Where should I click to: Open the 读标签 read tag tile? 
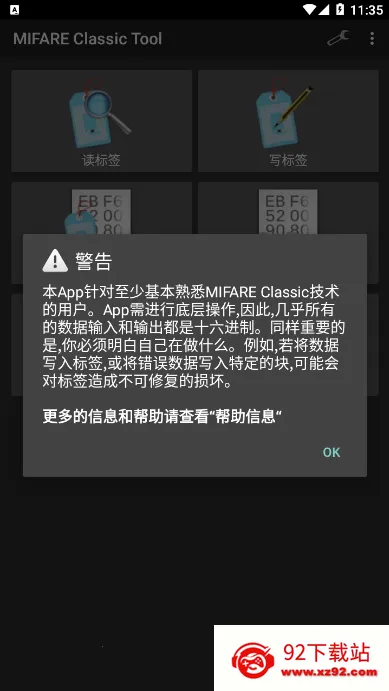(x=101, y=121)
